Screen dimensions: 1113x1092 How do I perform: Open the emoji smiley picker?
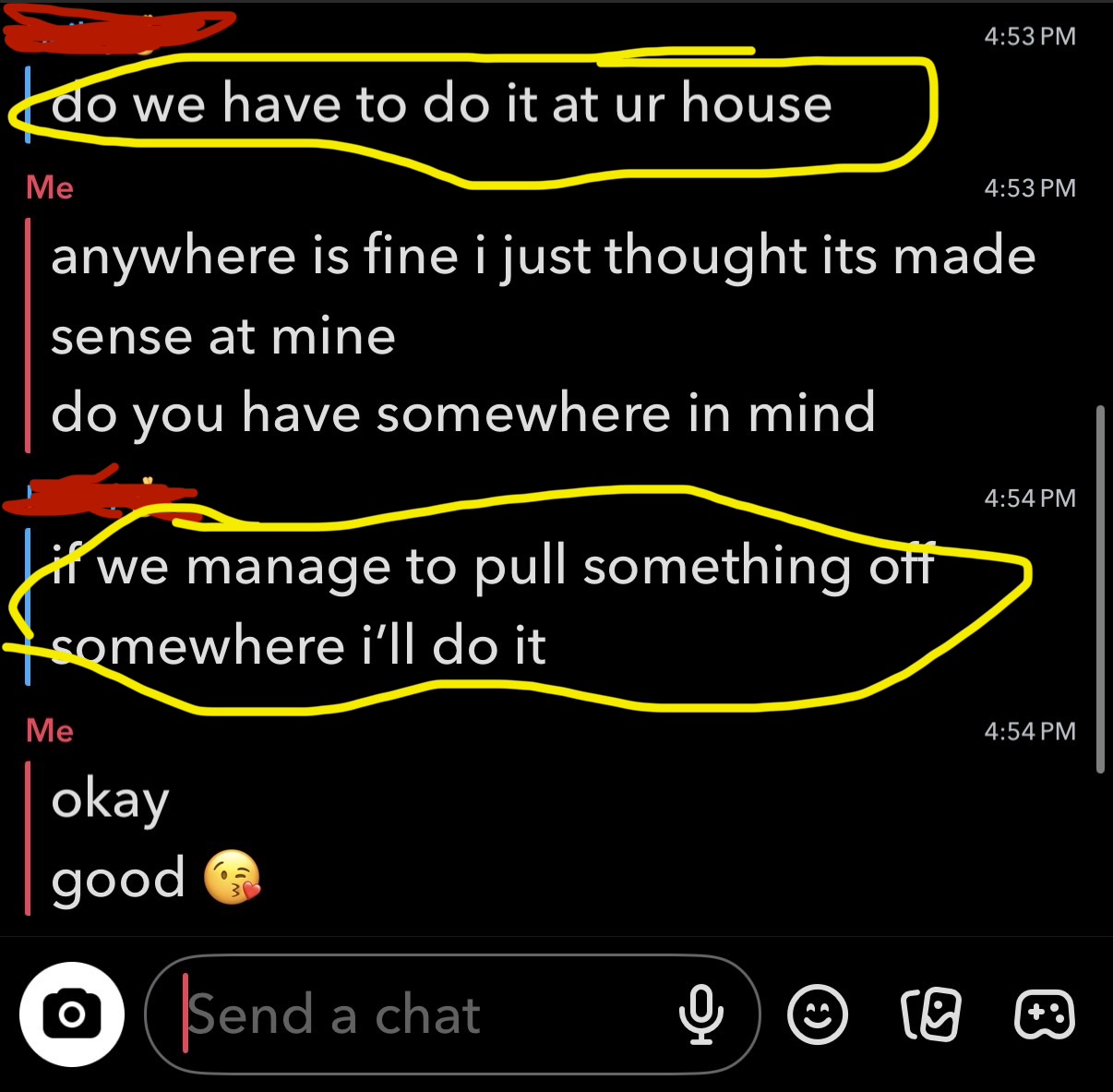[x=817, y=1014]
